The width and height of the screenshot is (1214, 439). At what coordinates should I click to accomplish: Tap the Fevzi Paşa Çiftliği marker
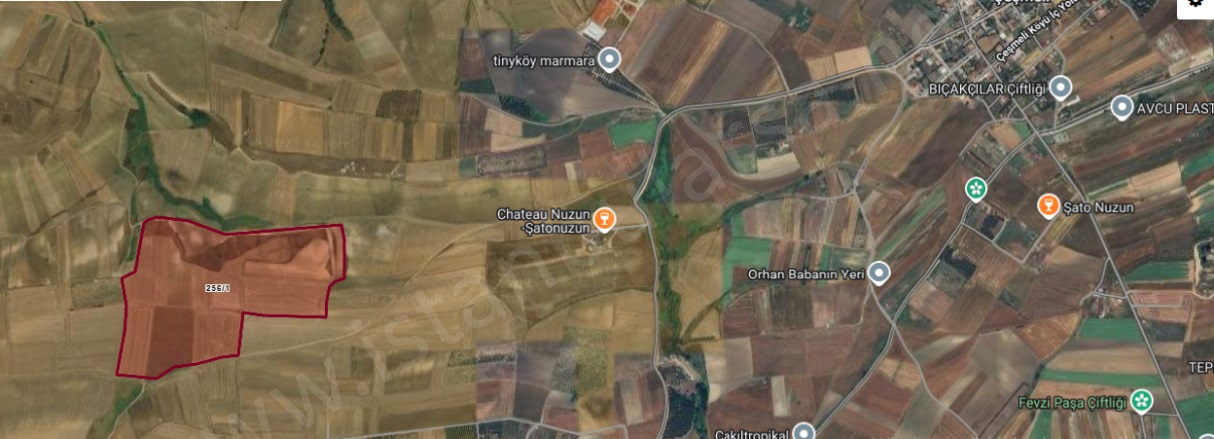(1141, 402)
